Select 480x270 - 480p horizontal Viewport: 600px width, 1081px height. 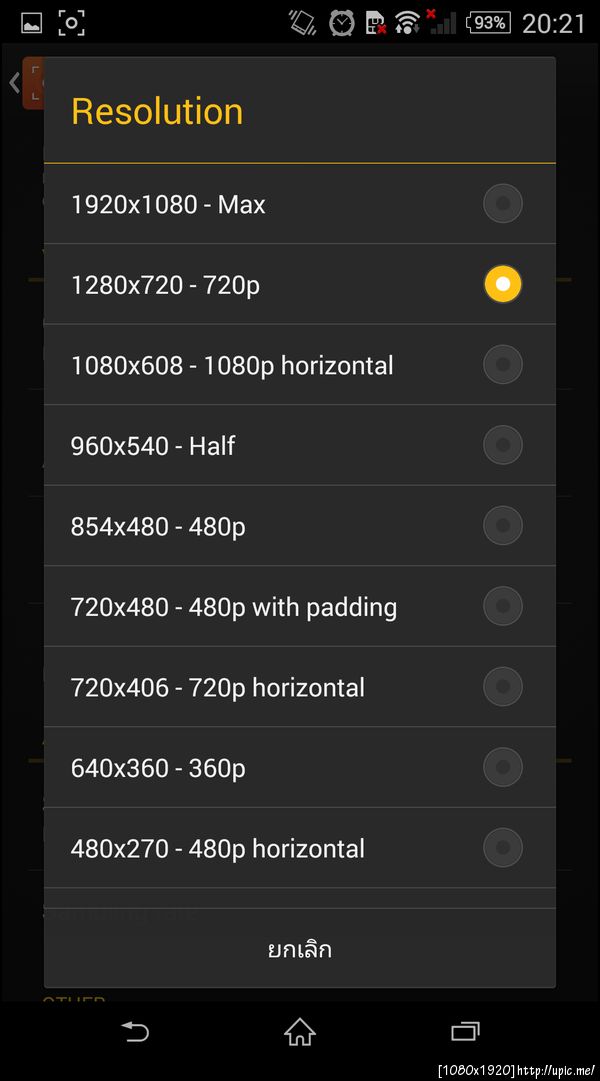click(300, 848)
